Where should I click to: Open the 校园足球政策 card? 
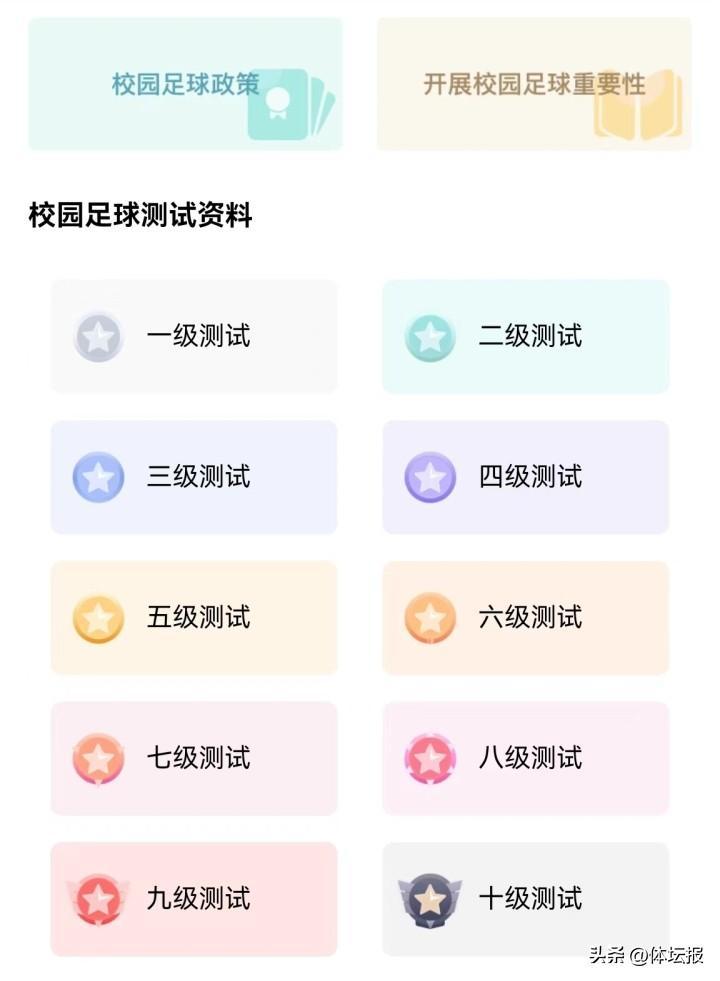pyautogui.click(x=185, y=84)
